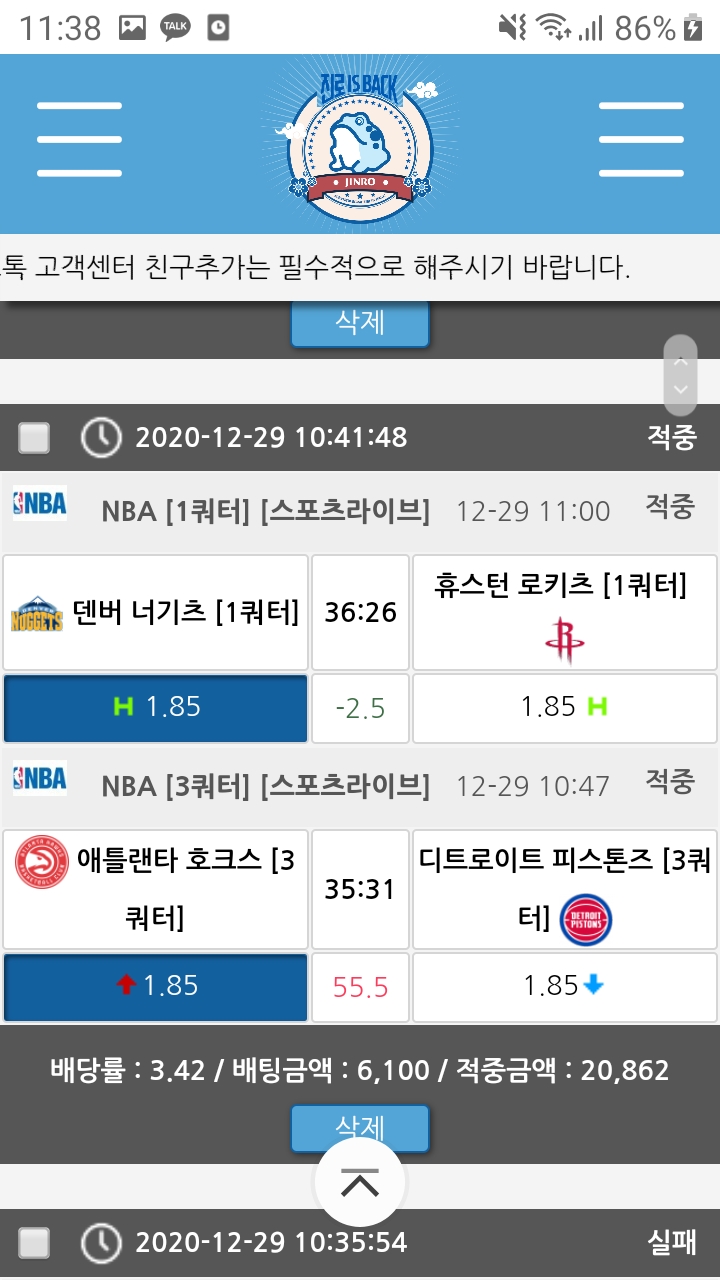Image resolution: width=720 pixels, height=1280 pixels.
Task: Select the checkbox for 10:35:54 bet
Action: pos(35,1243)
